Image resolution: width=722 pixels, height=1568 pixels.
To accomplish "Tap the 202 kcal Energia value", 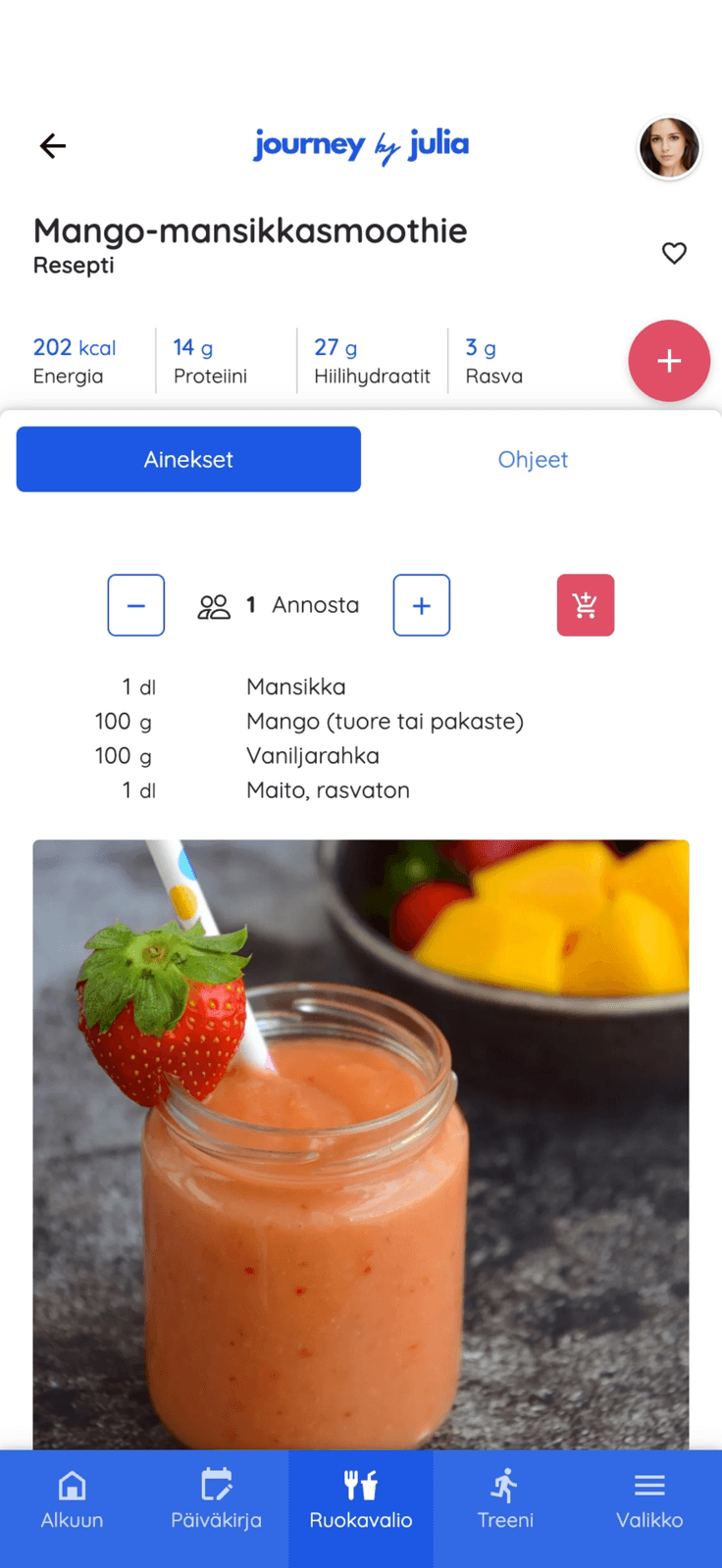I will coord(75,359).
